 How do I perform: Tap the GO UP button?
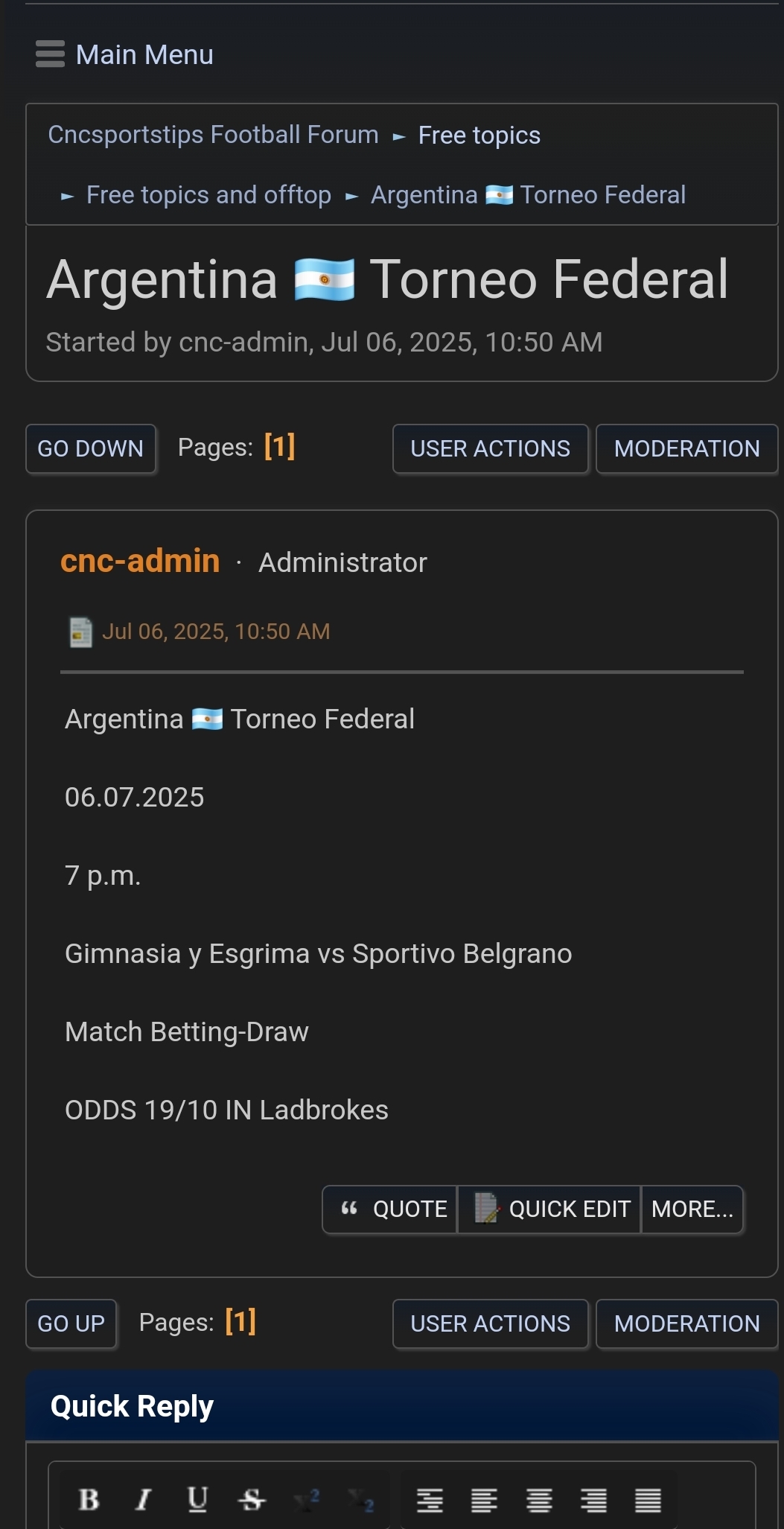[71, 1323]
